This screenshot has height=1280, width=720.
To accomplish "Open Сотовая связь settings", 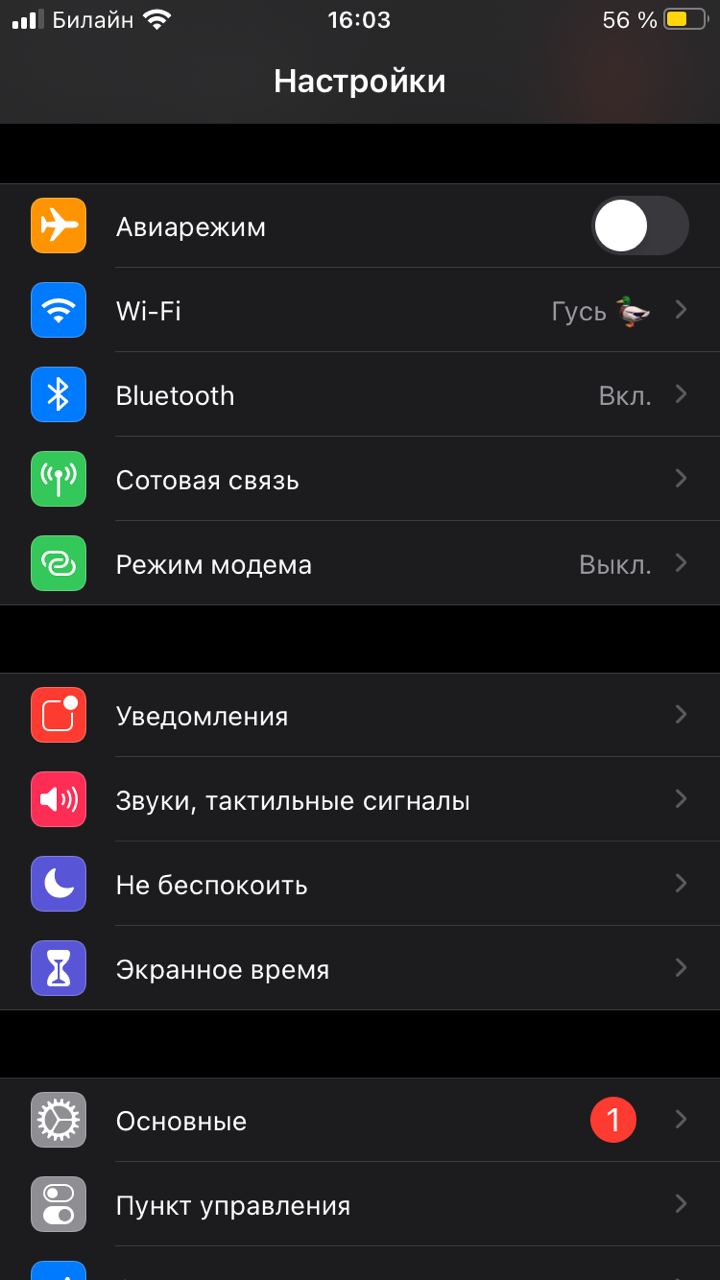I will pos(360,480).
